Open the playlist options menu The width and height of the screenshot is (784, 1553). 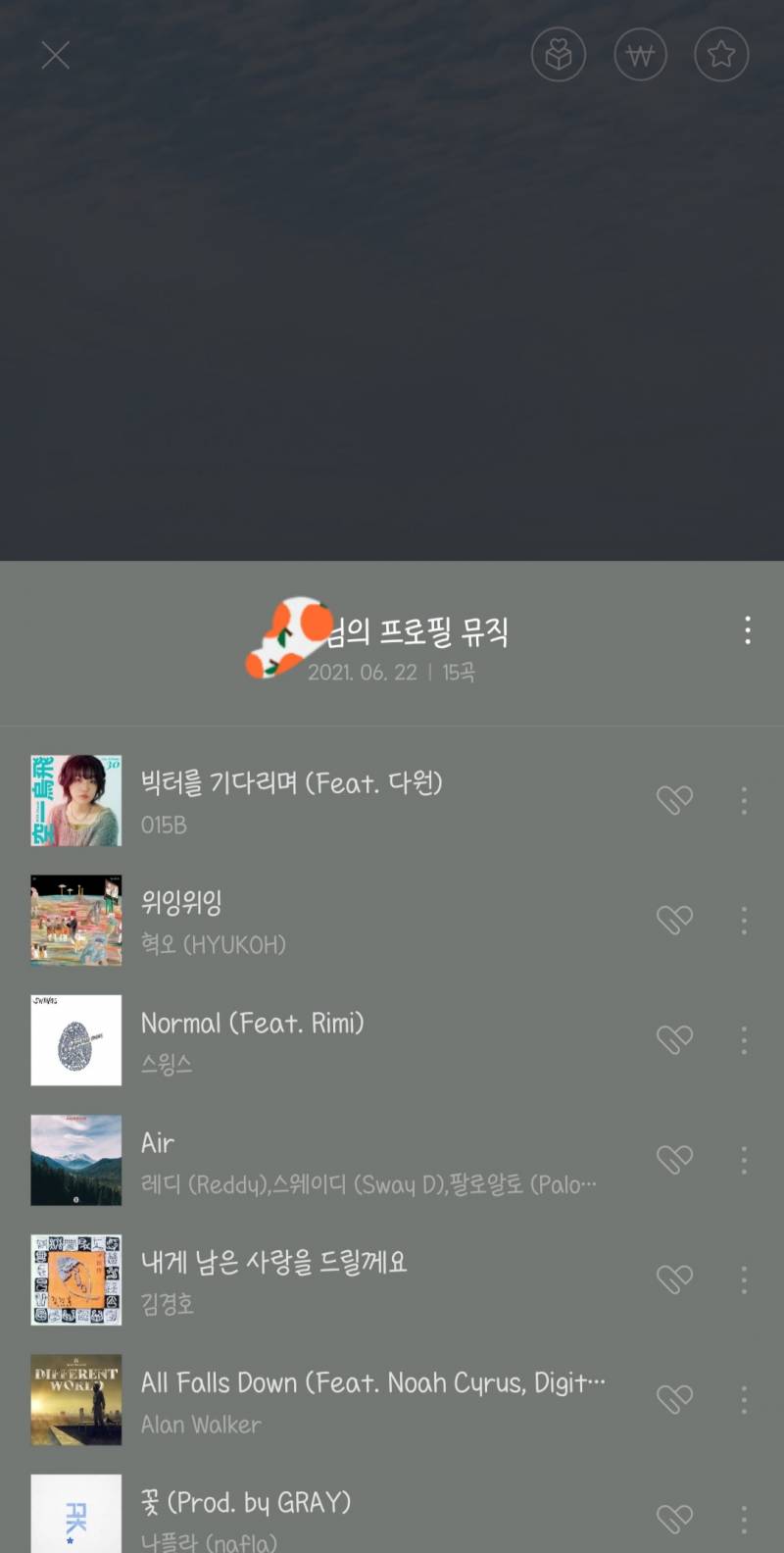click(747, 632)
